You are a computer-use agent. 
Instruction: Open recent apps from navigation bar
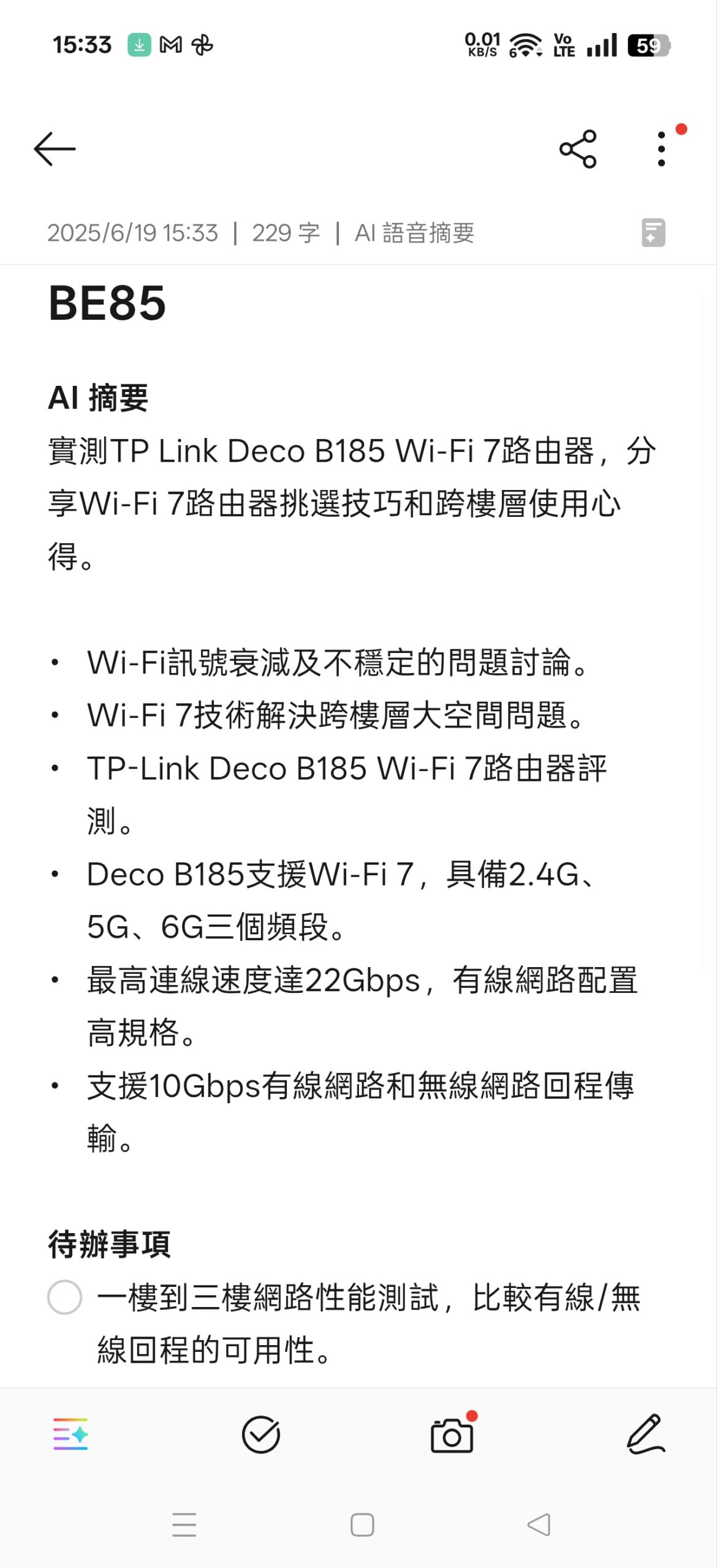tap(184, 1525)
